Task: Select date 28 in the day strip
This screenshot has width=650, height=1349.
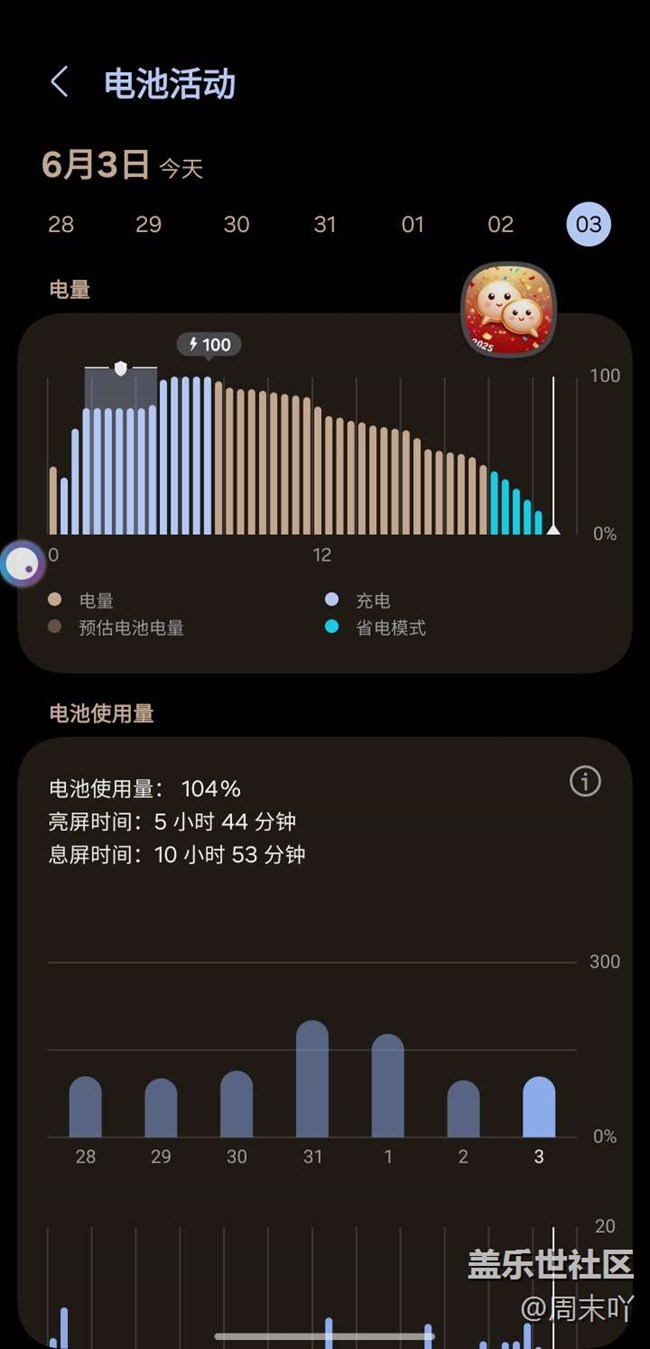Action: (x=61, y=224)
